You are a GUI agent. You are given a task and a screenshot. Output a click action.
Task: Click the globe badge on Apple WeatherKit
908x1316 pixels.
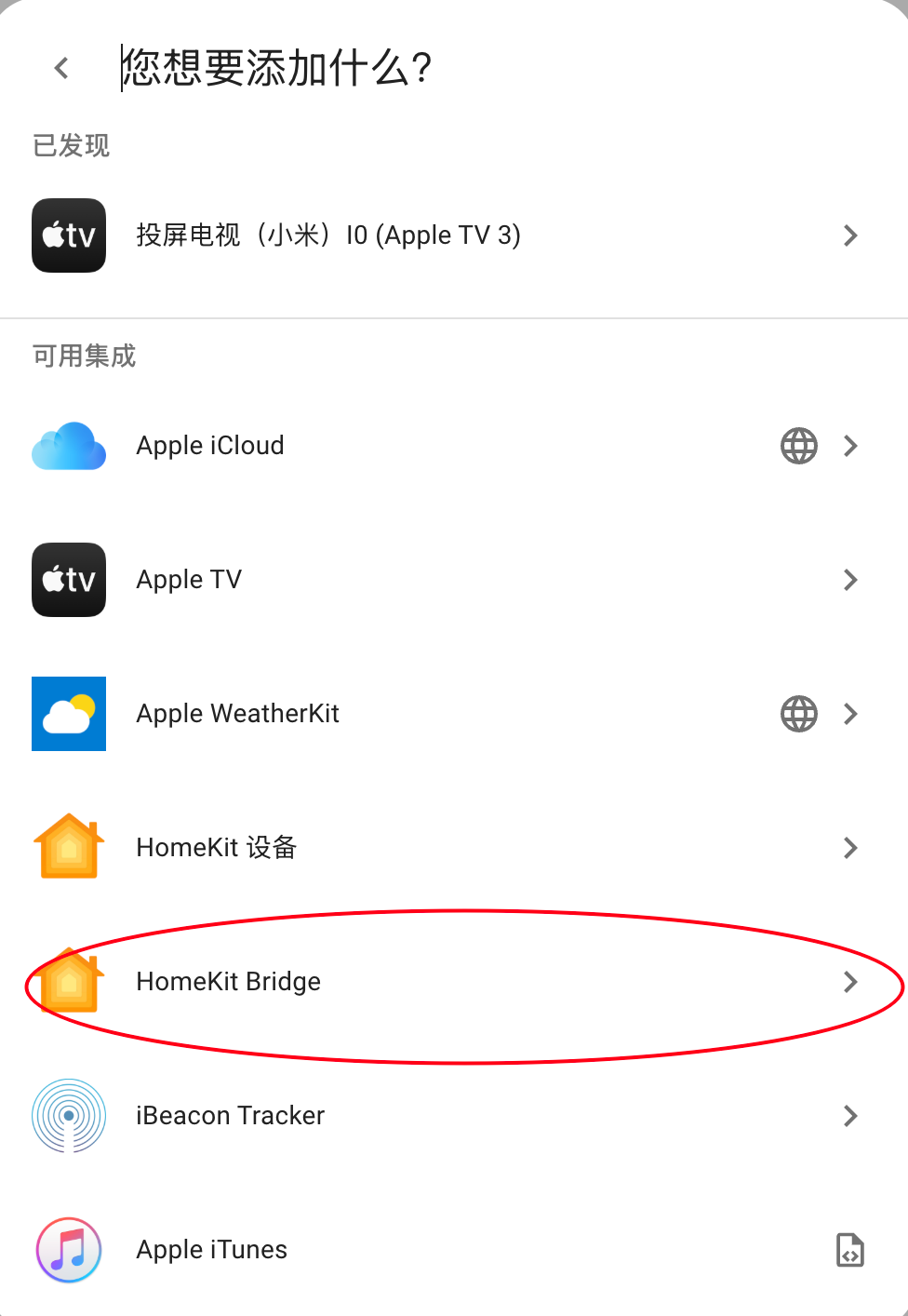798,714
